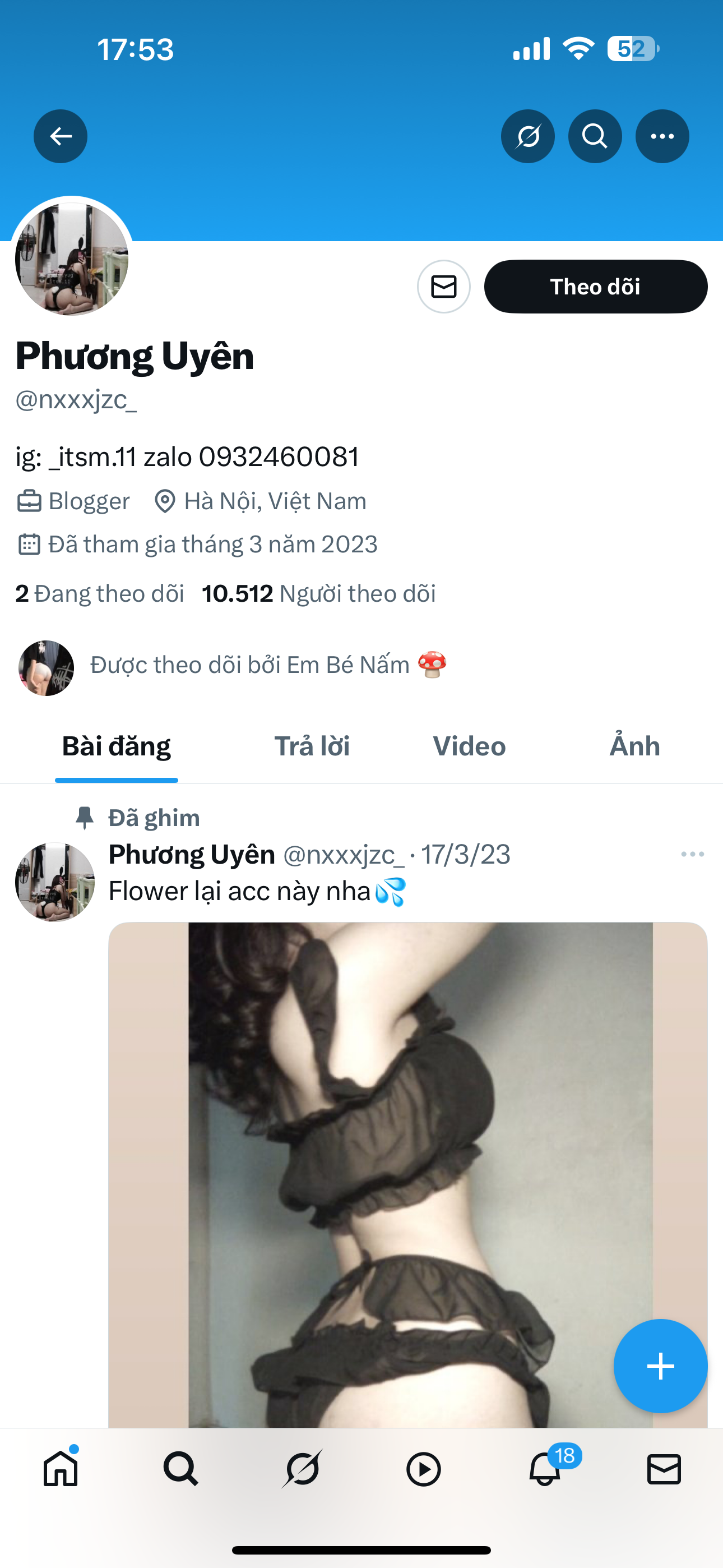
Task: View the Đang theo dõi following list
Action: coord(100,593)
